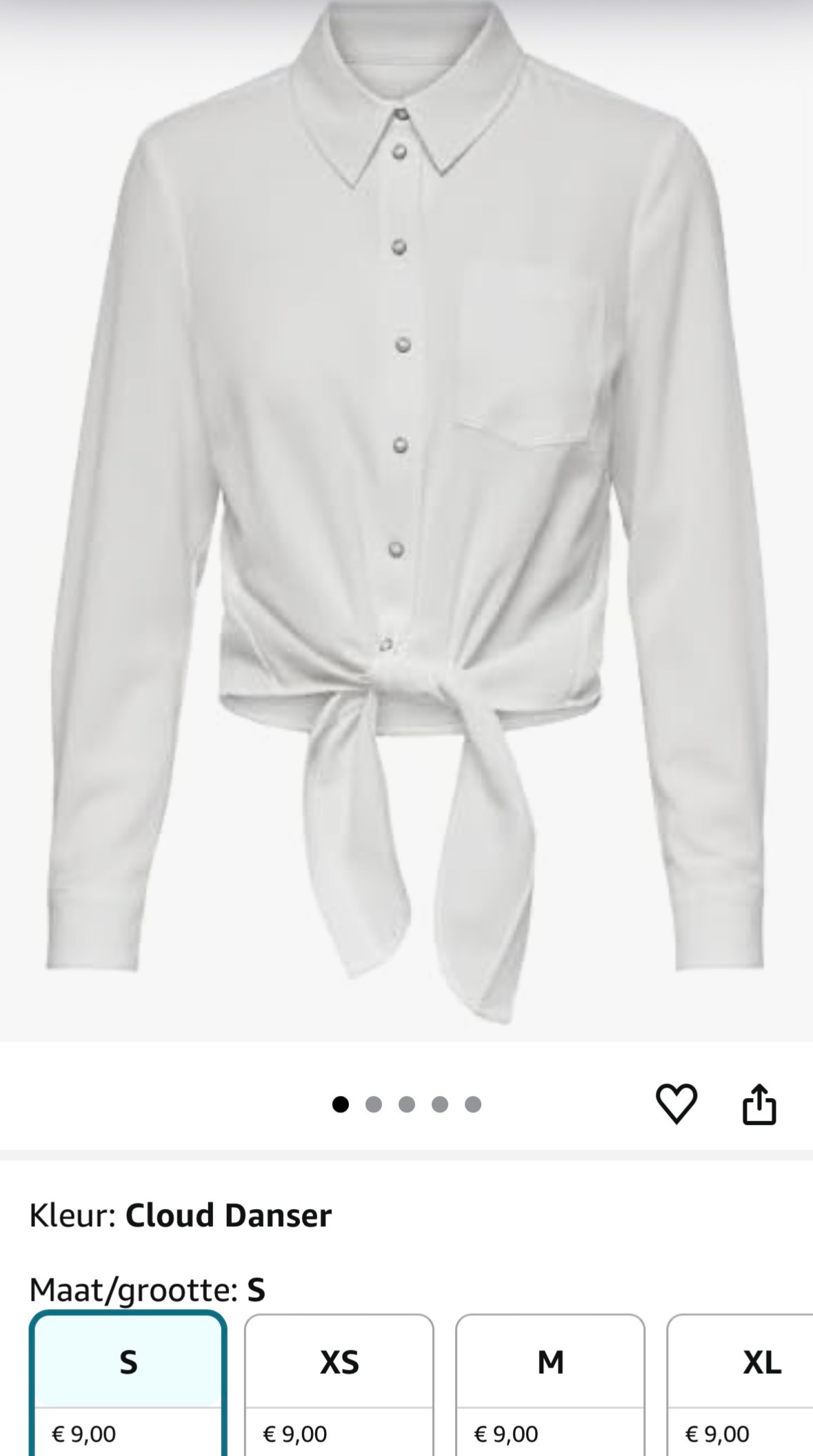The height and width of the screenshot is (1456, 813).
Task: Click the Kleur label
Action: click(71, 1215)
